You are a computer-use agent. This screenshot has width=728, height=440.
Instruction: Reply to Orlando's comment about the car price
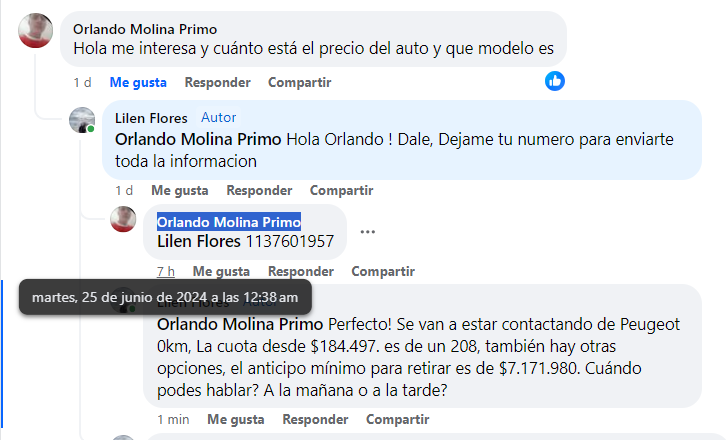click(x=217, y=82)
